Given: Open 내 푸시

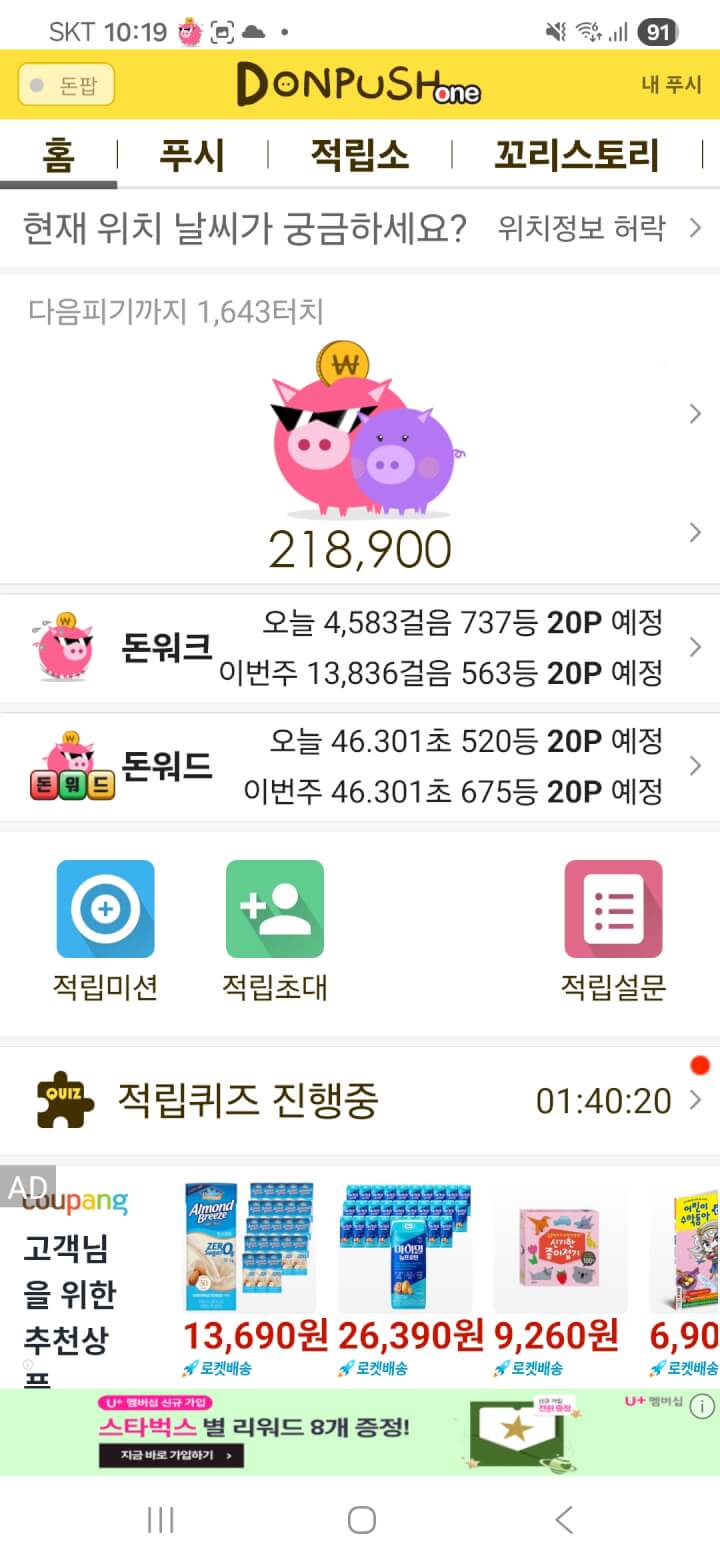Looking at the screenshot, I should click(671, 85).
